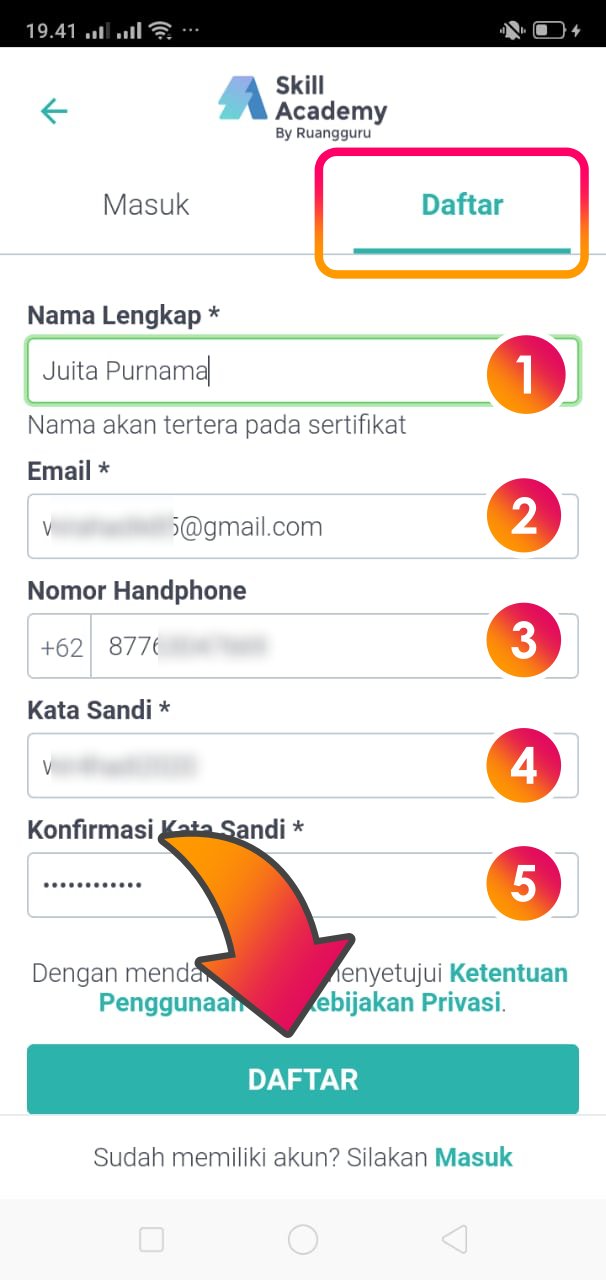Switch to the Masuk tab
The width and height of the screenshot is (606, 1280).
point(146,205)
